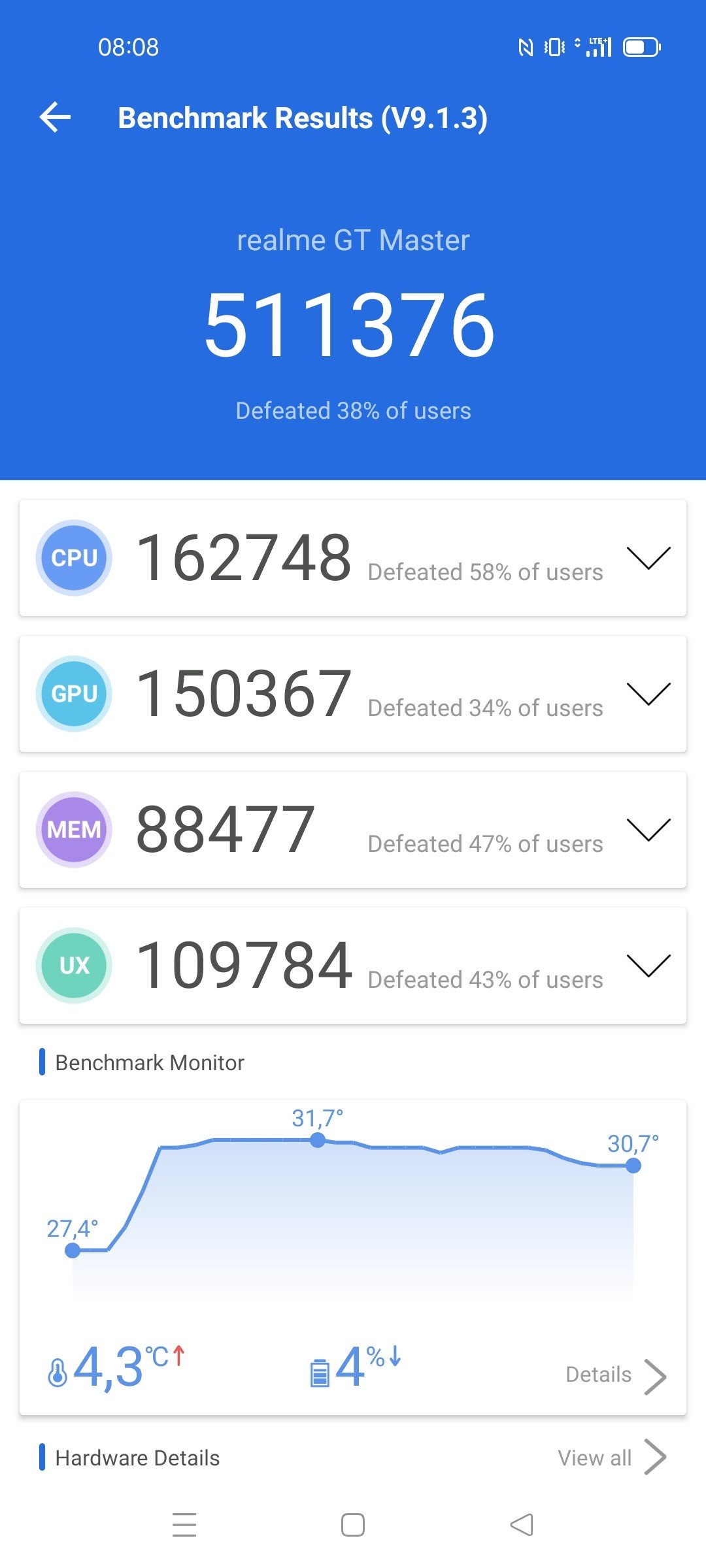Expand the GPU score breakdown
The image size is (706, 1568).
click(648, 694)
